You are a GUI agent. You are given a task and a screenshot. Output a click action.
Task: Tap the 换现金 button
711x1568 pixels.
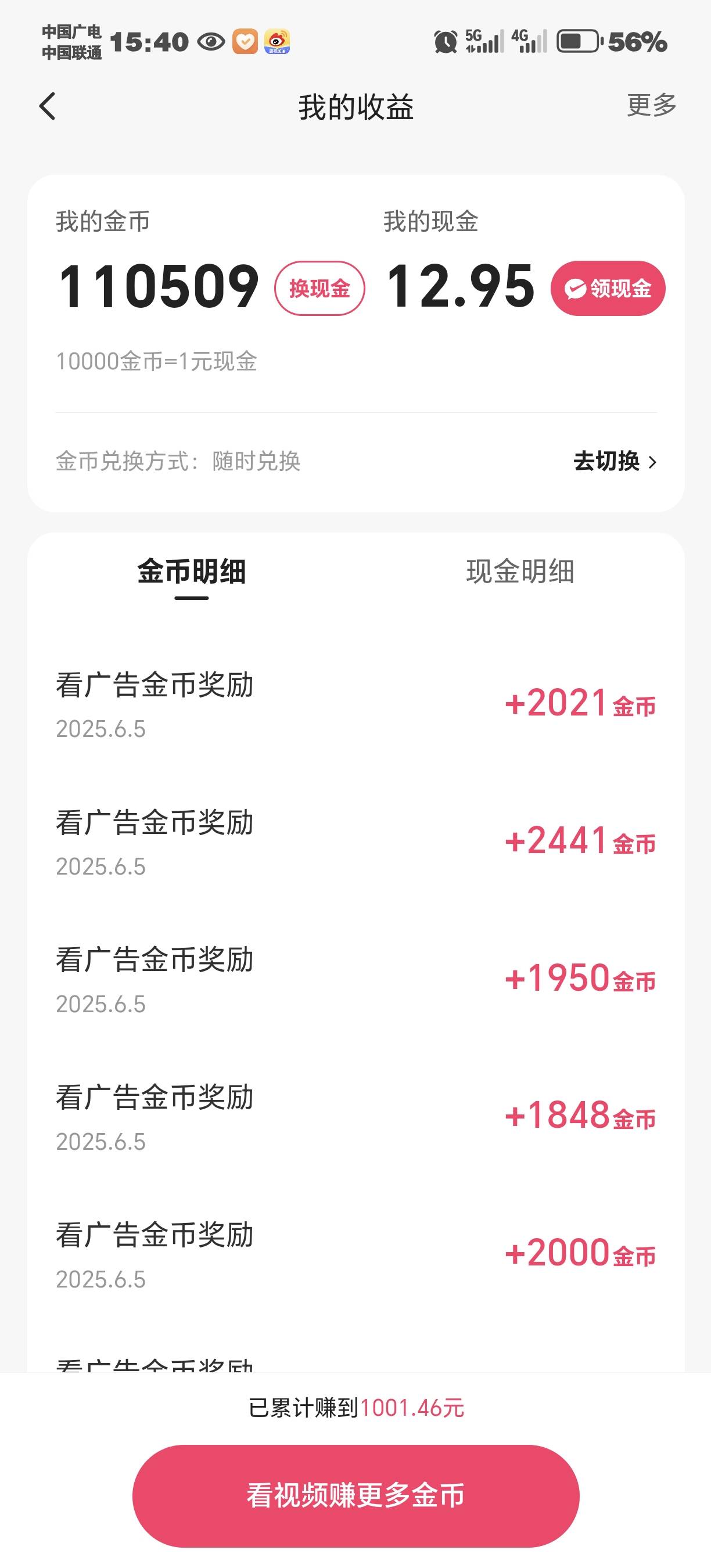(x=319, y=288)
